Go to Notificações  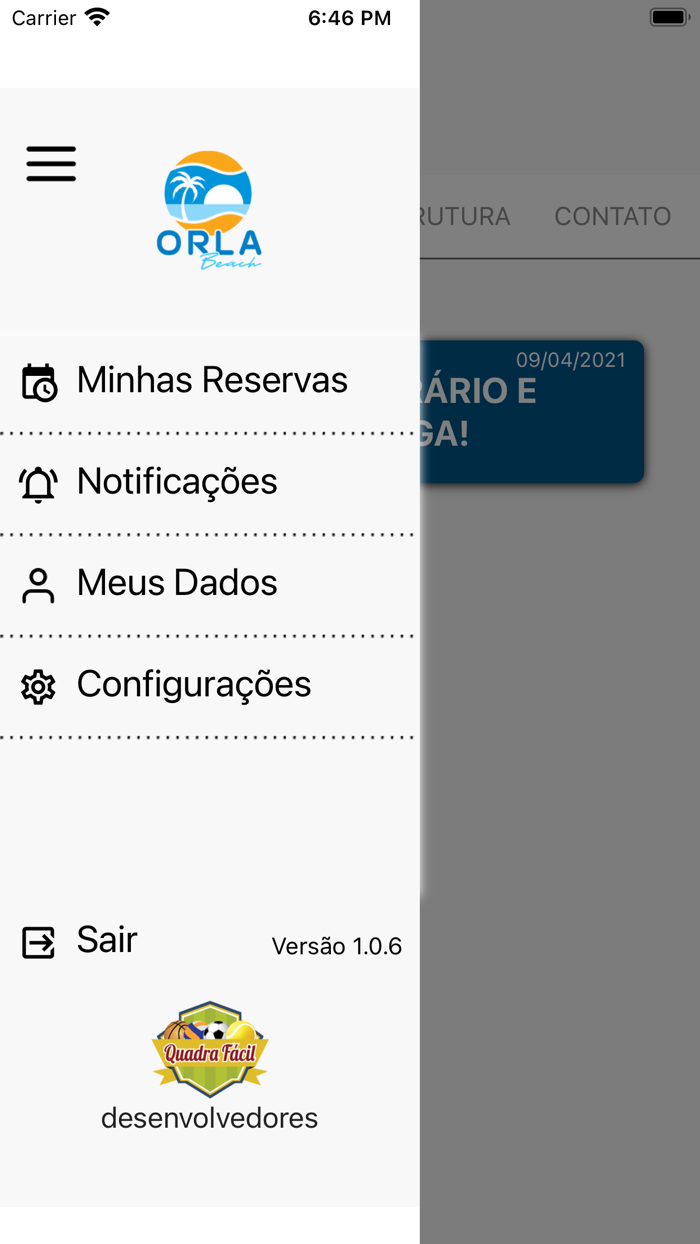pyautogui.click(x=176, y=482)
